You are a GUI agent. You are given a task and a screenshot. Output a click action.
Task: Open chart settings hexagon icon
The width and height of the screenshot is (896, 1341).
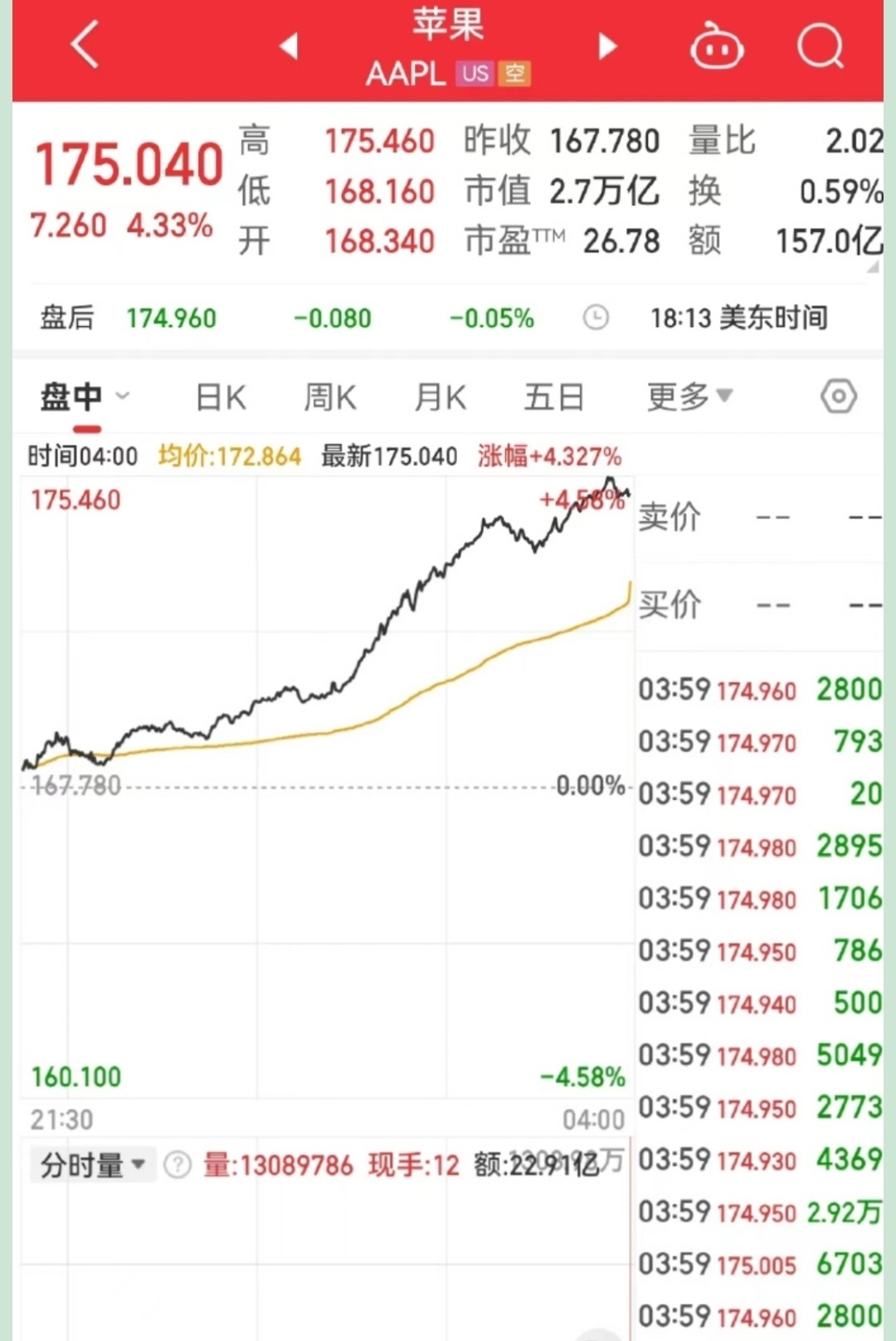click(839, 397)
